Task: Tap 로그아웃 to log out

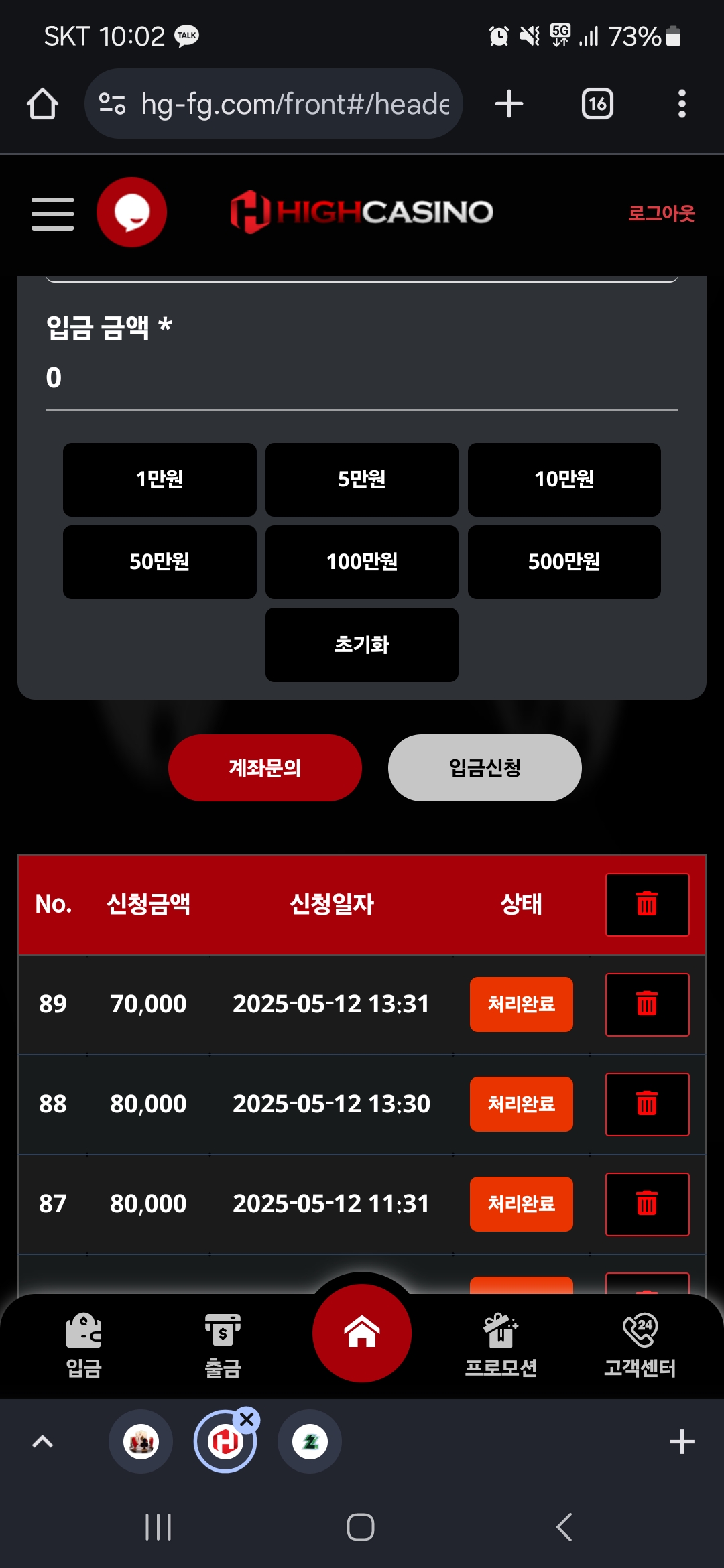Action: click(661, 213)
